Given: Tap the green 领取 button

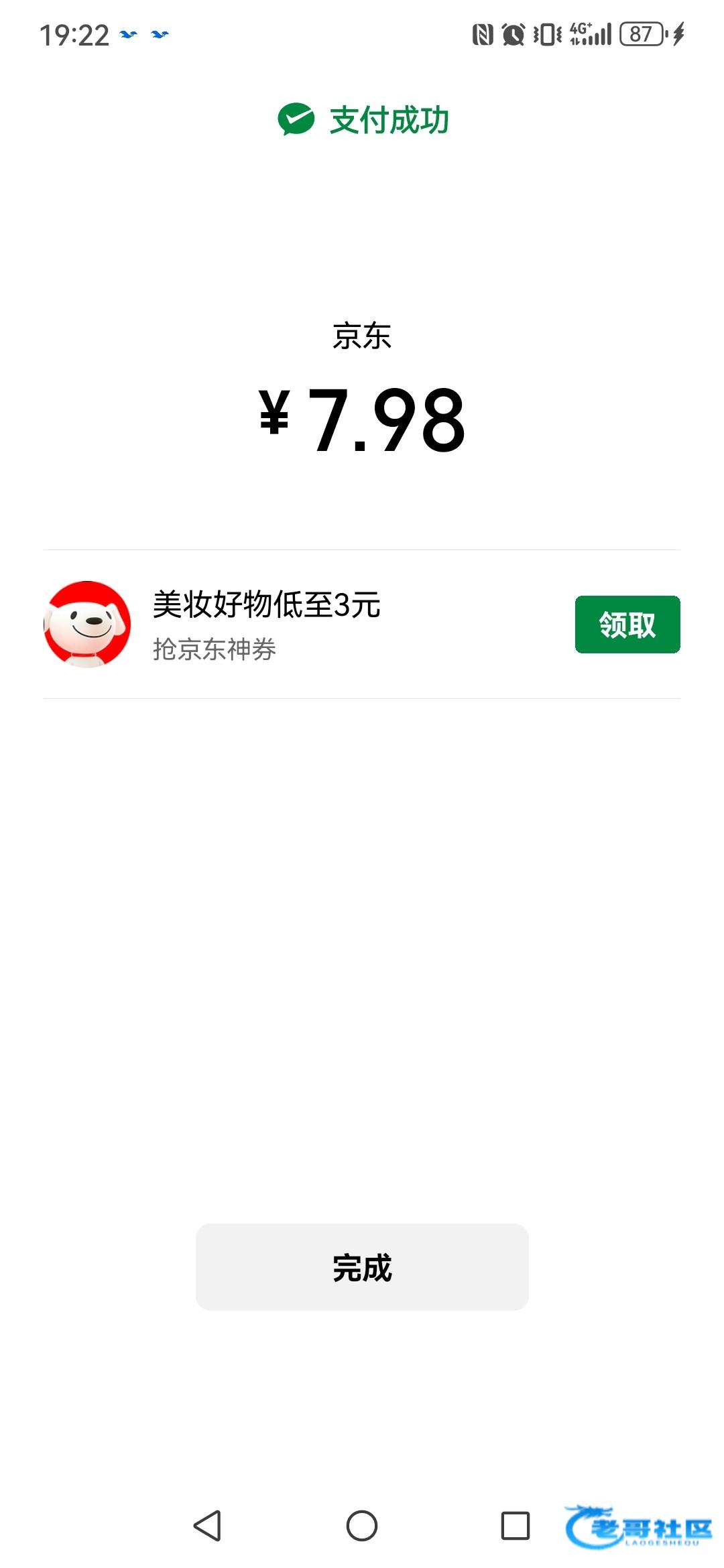Looking at the screenshot, I should pos(627,624).
